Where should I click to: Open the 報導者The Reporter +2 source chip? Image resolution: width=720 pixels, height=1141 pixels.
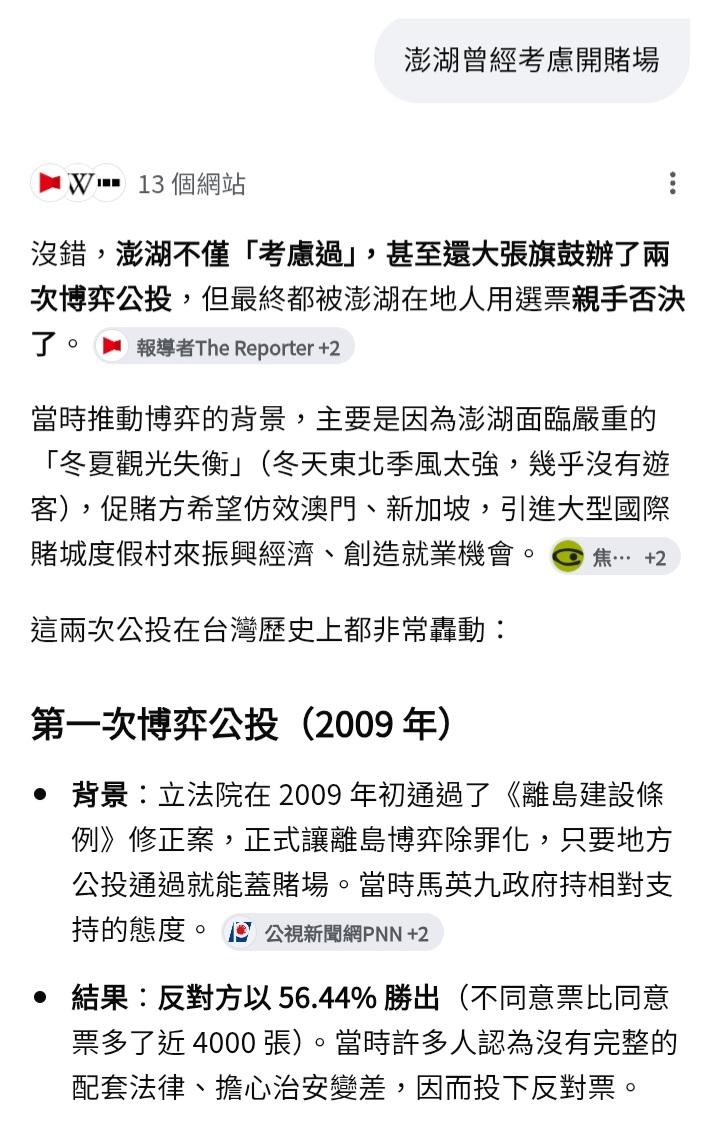coord(224,347)
